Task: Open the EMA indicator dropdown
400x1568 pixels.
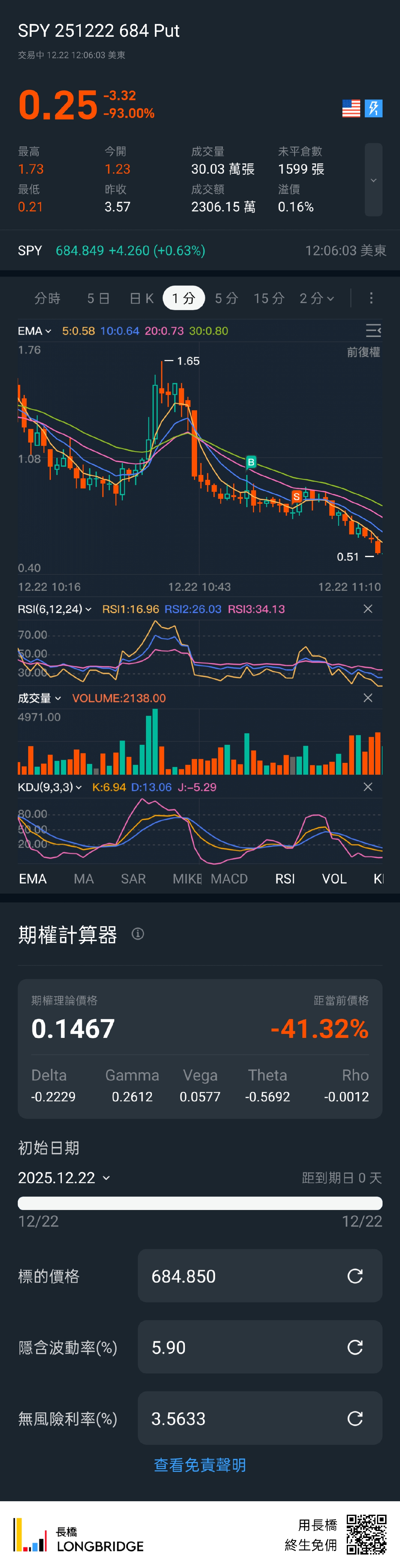Action: [x=35, y=331]
